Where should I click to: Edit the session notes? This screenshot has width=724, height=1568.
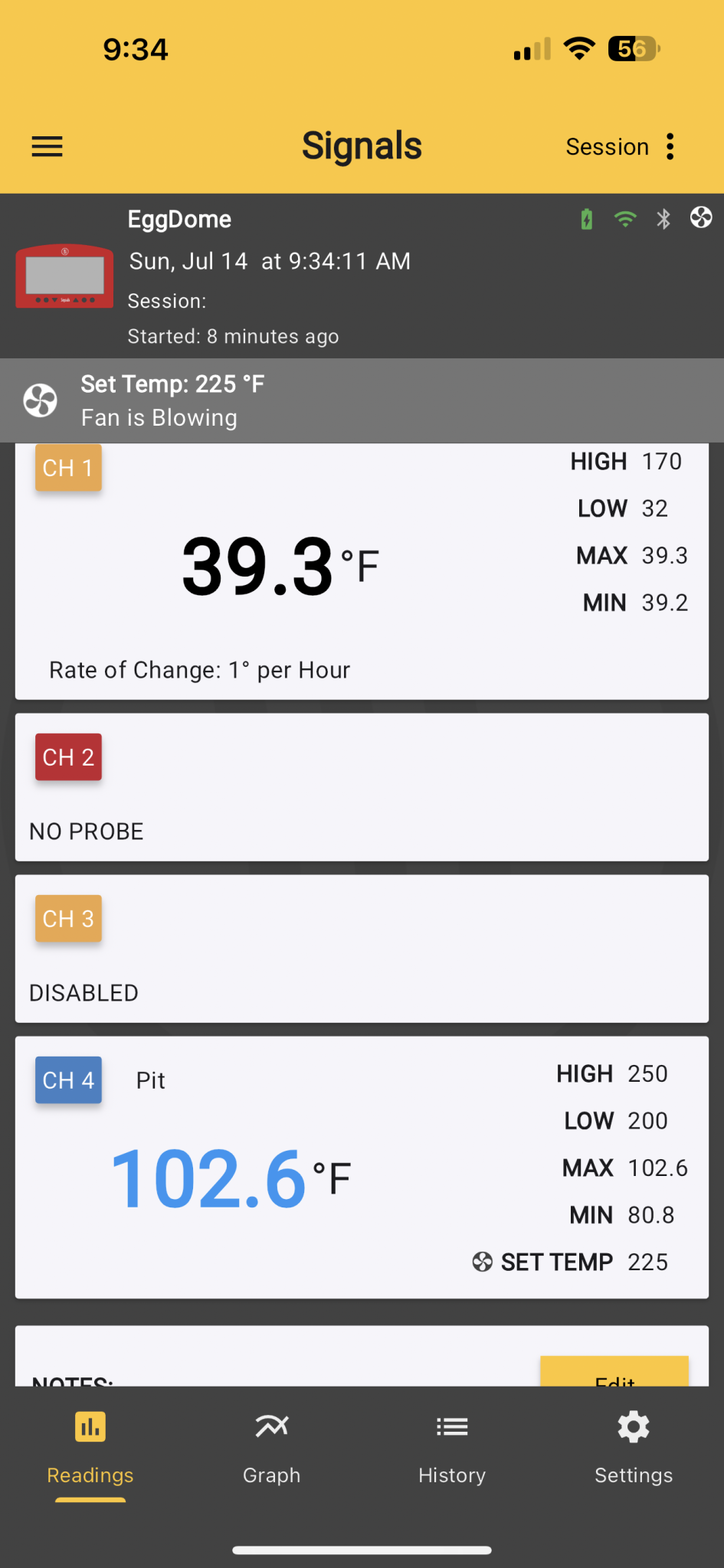[614, 1372]
